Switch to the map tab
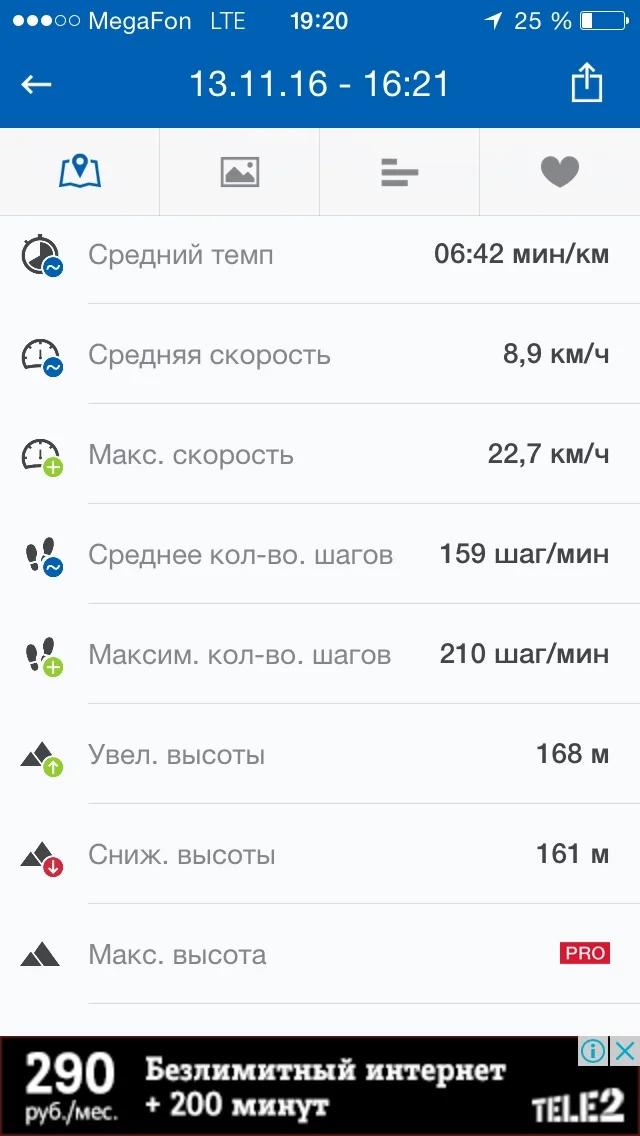640x1136 pixels. (x=80, y=172)
